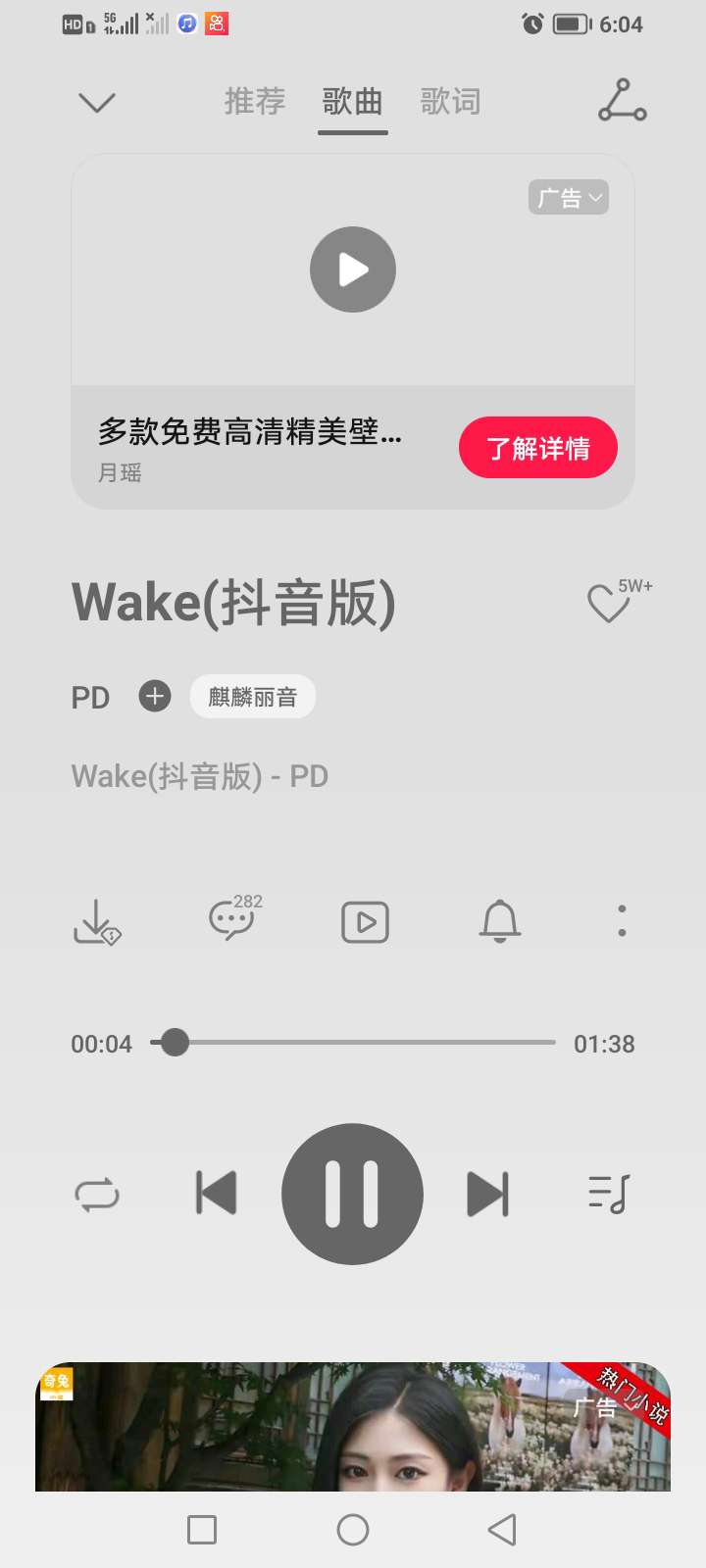Pause the current song
The width and height of the screenshot is (706, 1568).
coord(352,1194)
